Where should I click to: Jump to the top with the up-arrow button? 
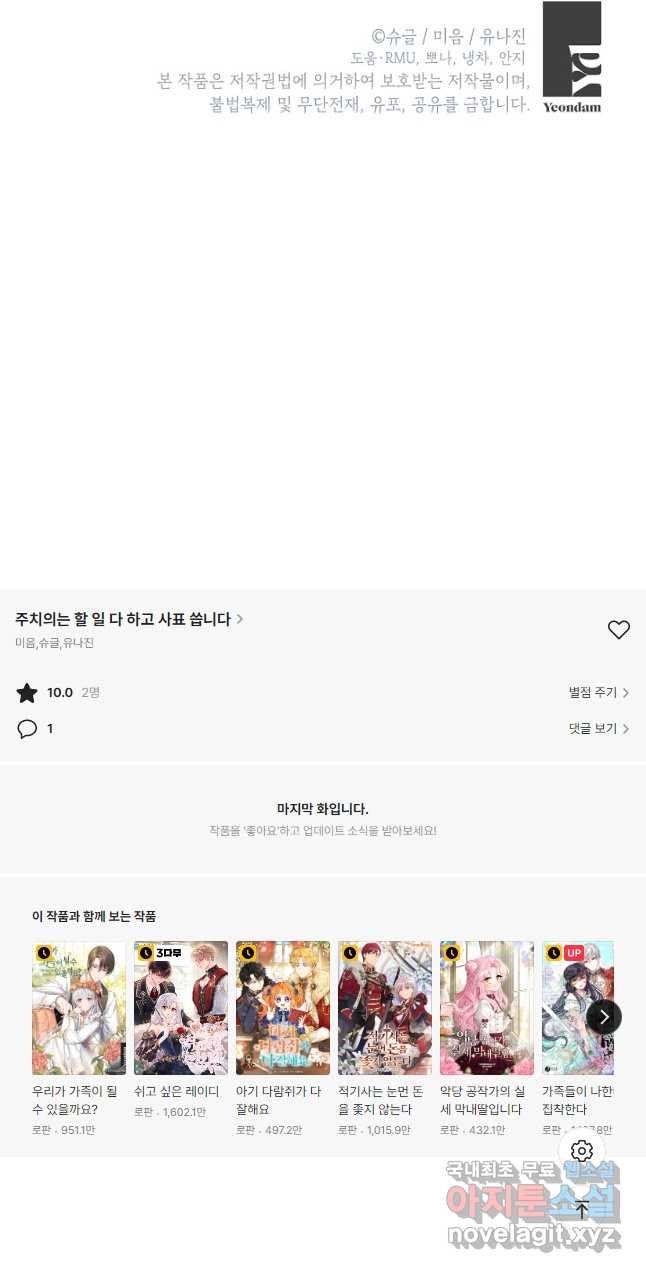coord(582,1209)
